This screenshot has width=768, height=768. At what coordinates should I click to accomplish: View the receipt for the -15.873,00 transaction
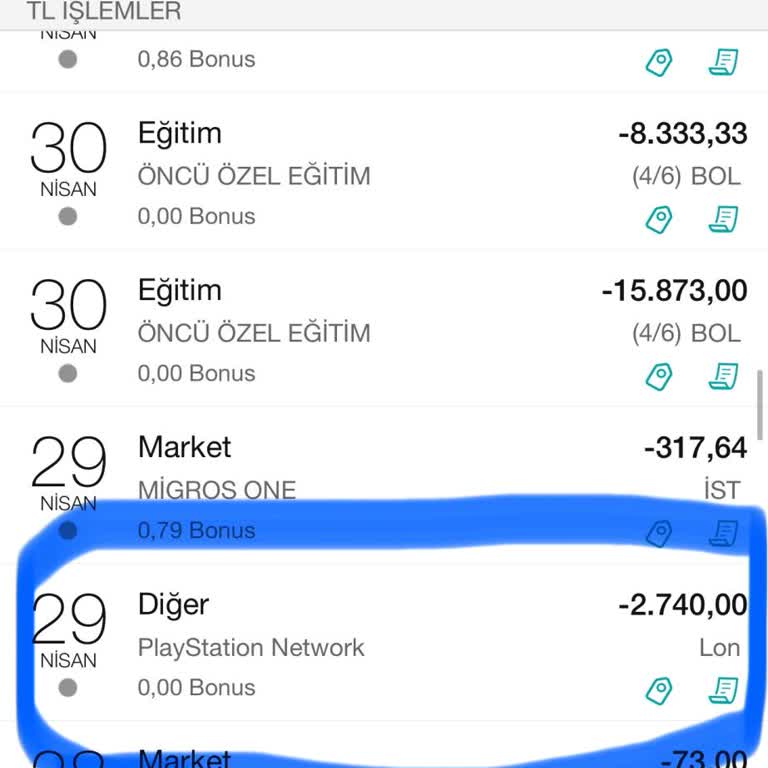(723, 376)
